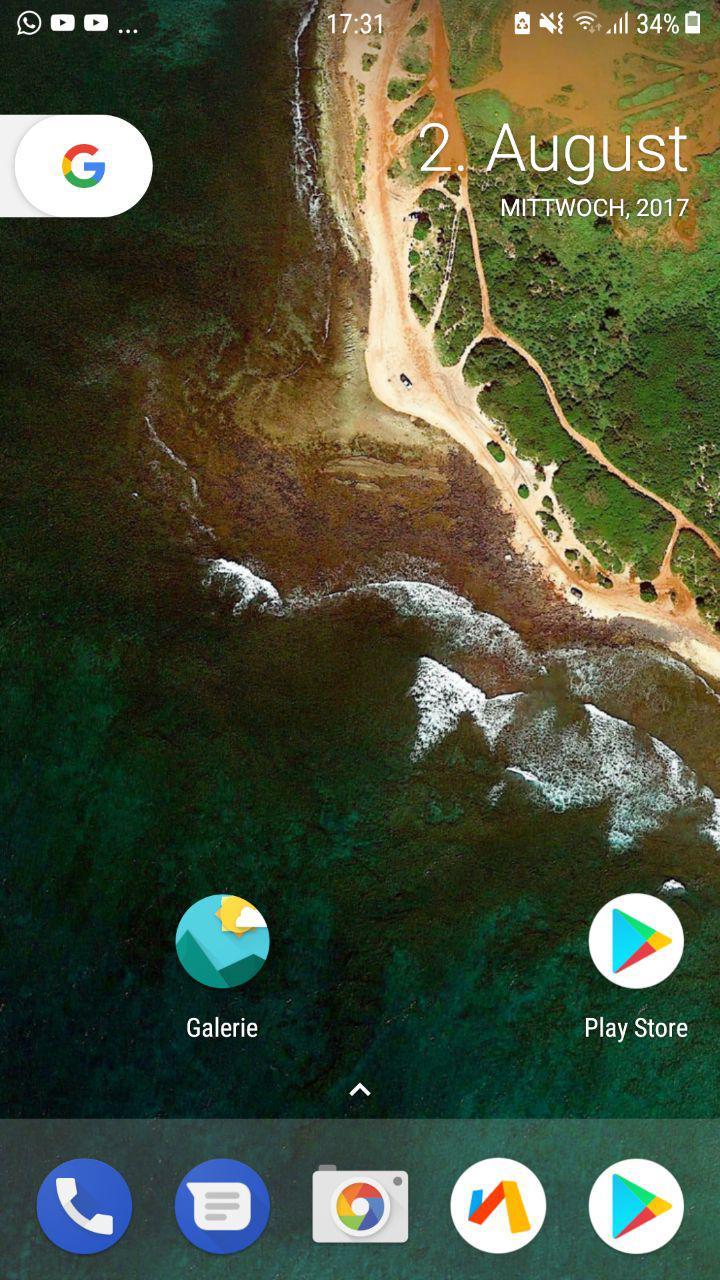Expand the app drawer with the up arrow
Viewport: 720px width, 1280px height.
coord(360,1089)
